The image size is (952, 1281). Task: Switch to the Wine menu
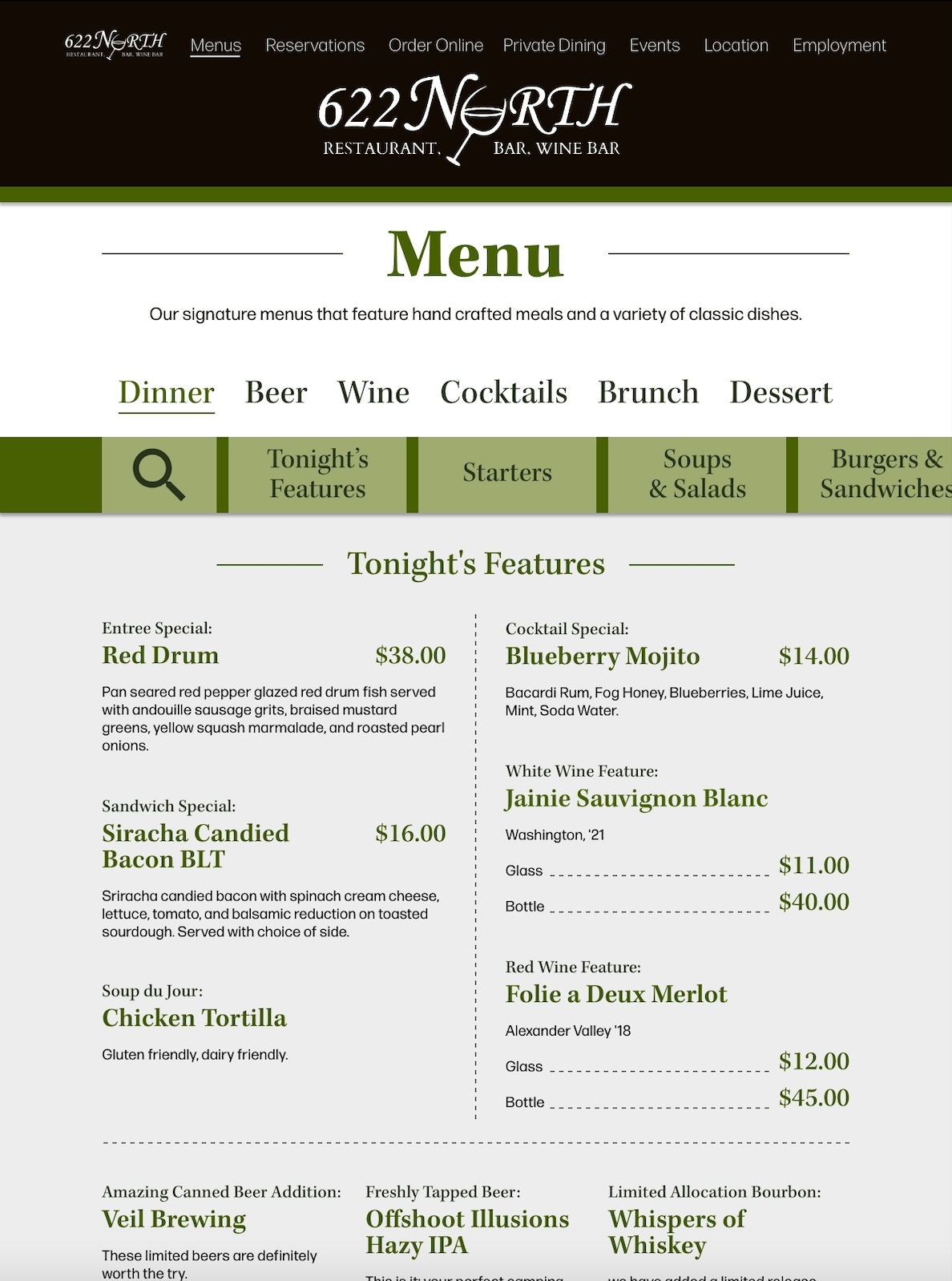click(373, 393)
